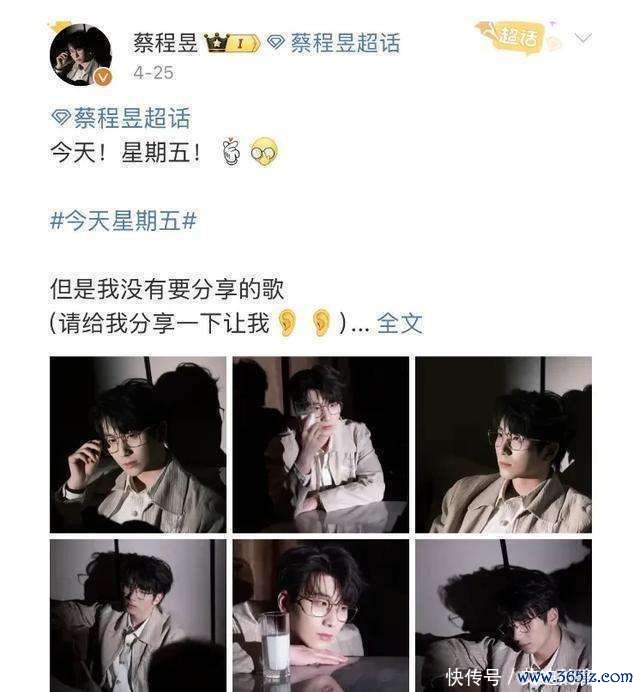This screenshot has width=640, height=692.
Task: Expand the post options chevron
Action: click(x=584, y=40)
